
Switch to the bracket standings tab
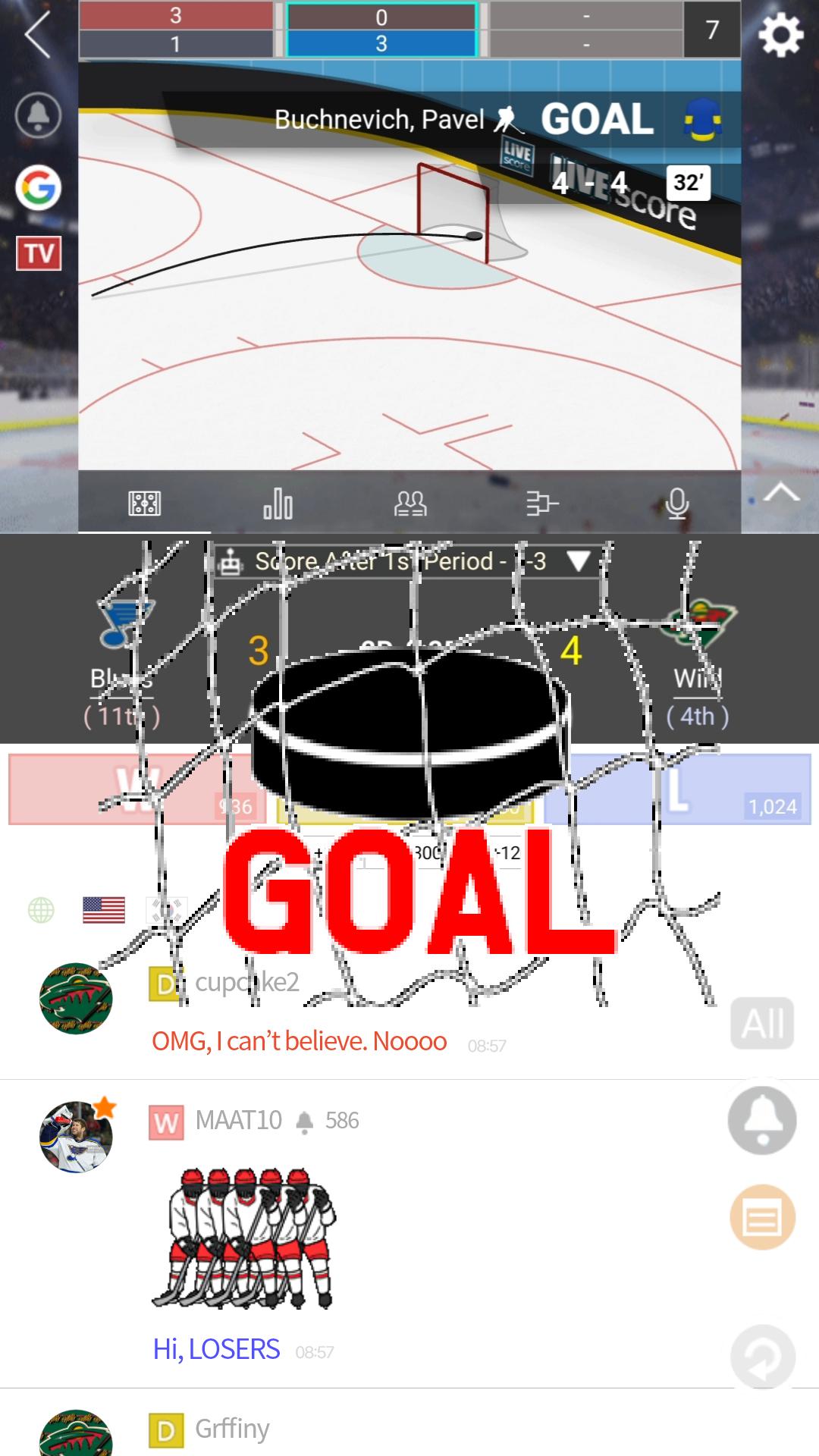click(542, 503)
